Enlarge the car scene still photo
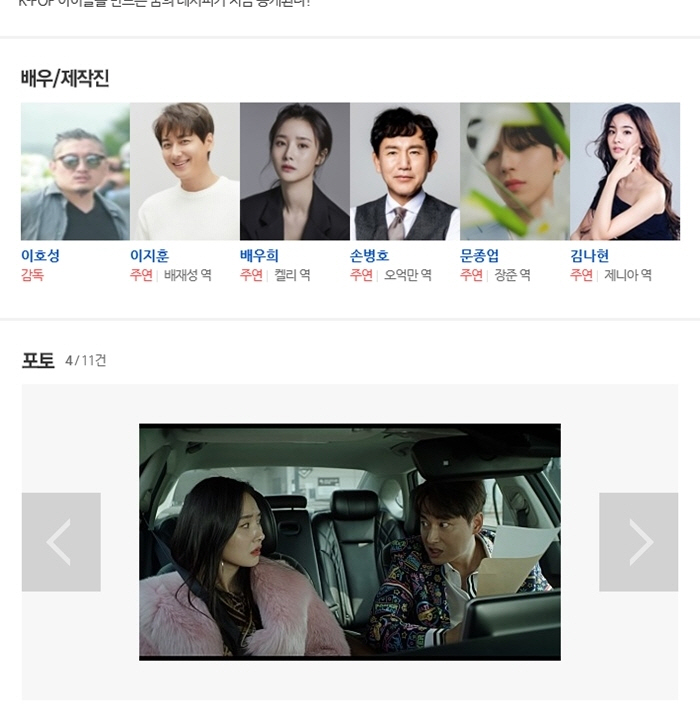The height and width of the screenshot is (726, 700). click(x=349, y=542)
